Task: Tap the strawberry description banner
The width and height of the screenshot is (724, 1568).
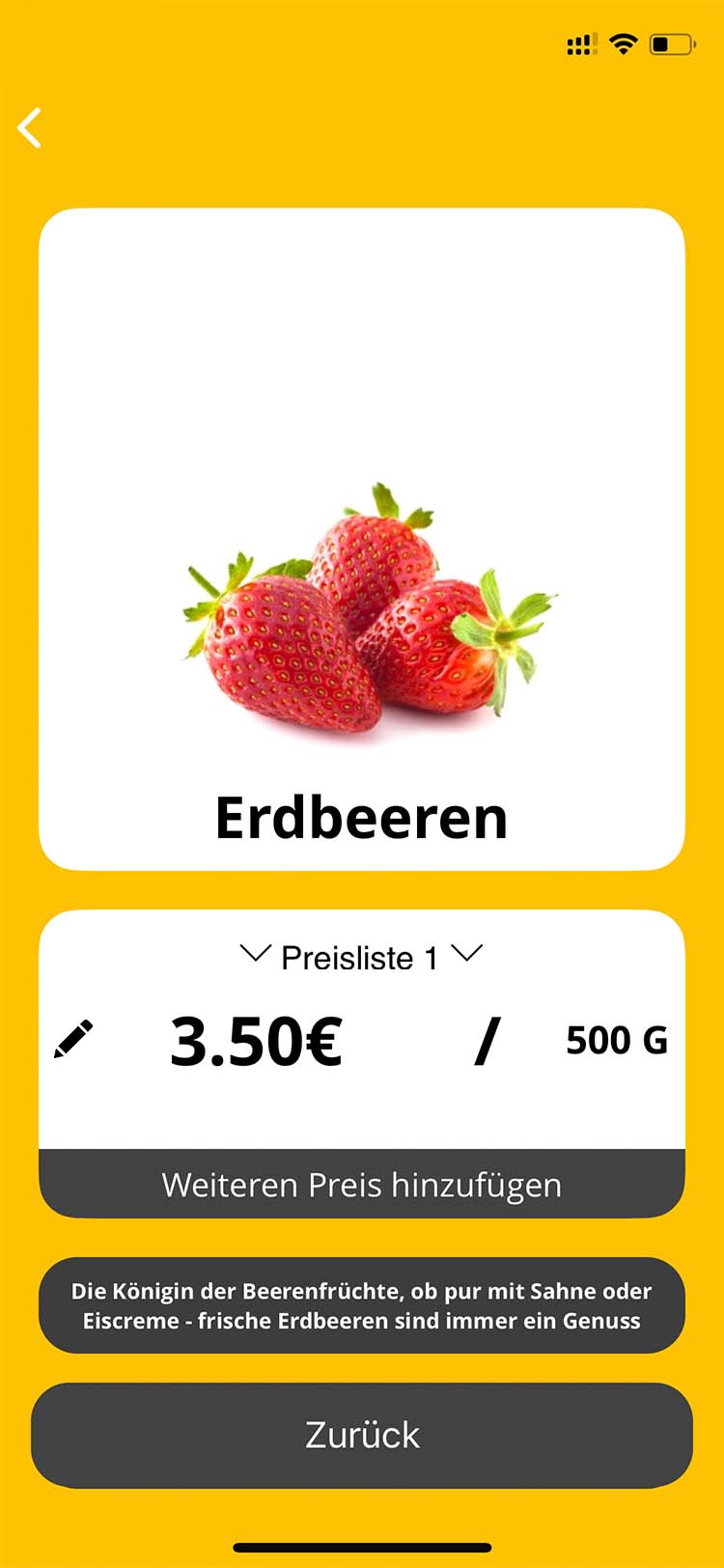Action: (x=362, y=1305)
